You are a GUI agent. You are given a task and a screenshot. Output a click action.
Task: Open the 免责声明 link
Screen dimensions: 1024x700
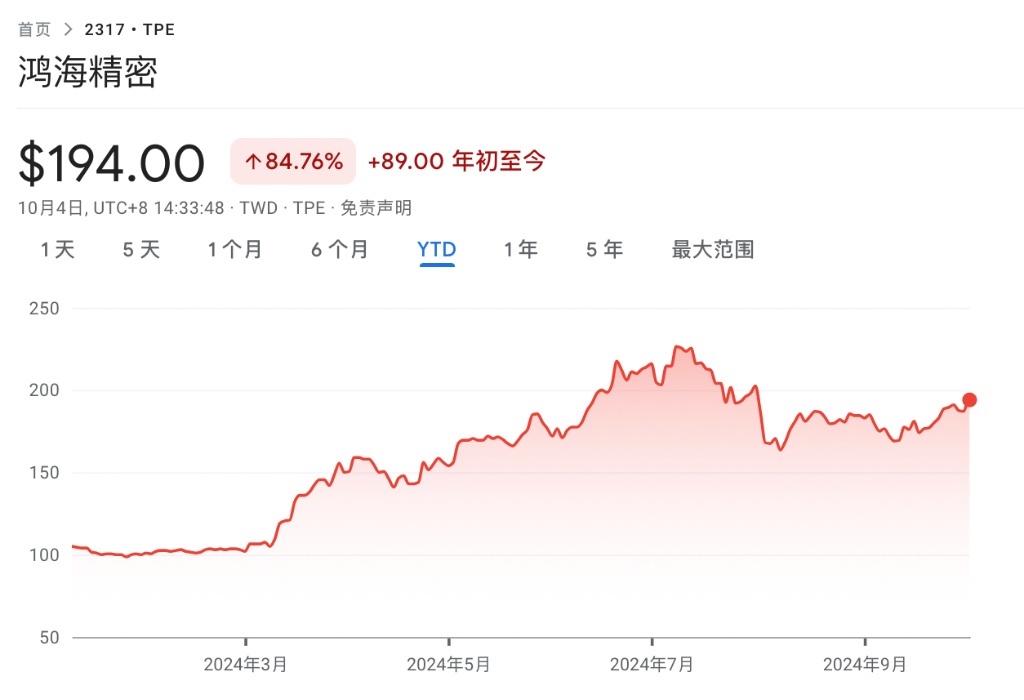[x=376, y=209]
